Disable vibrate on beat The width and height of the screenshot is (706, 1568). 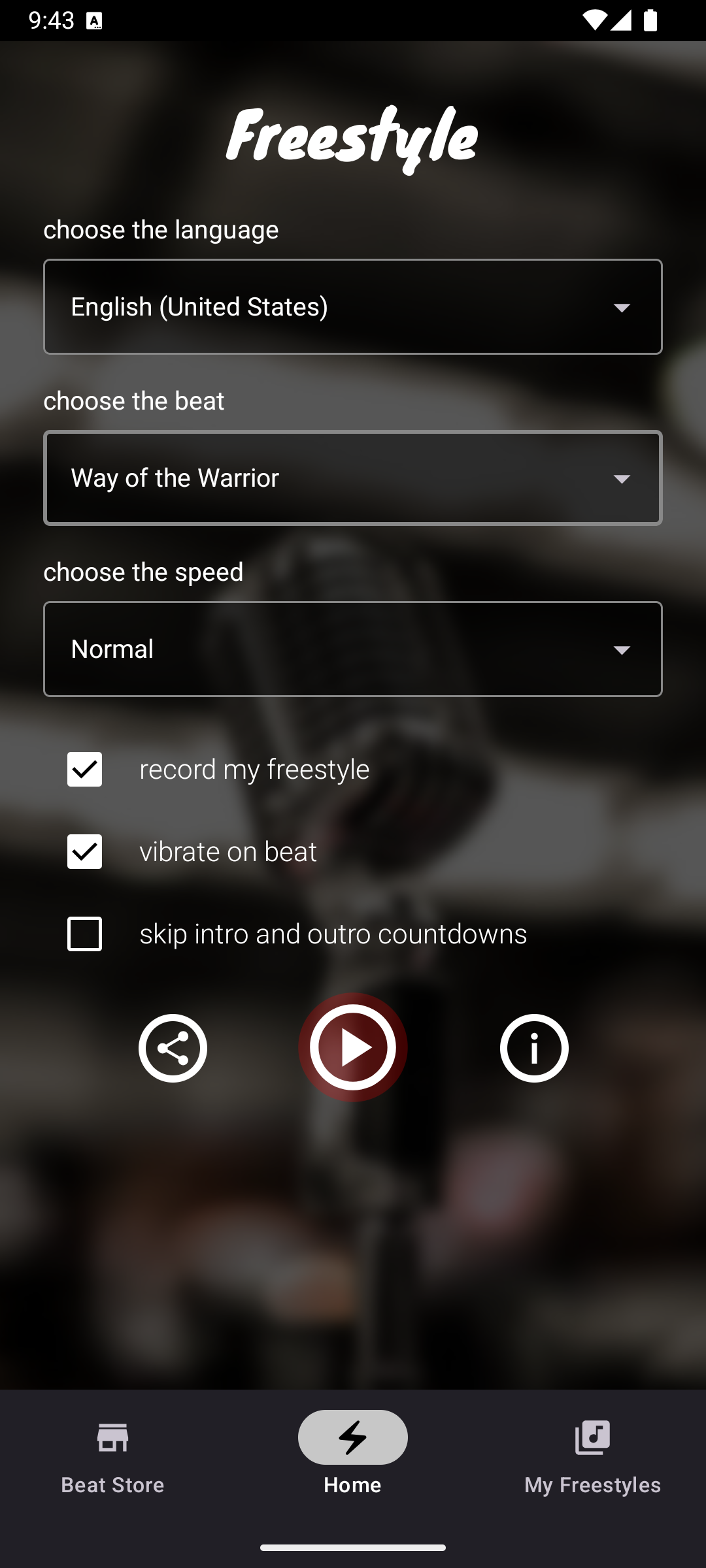[x=85, y=852]
